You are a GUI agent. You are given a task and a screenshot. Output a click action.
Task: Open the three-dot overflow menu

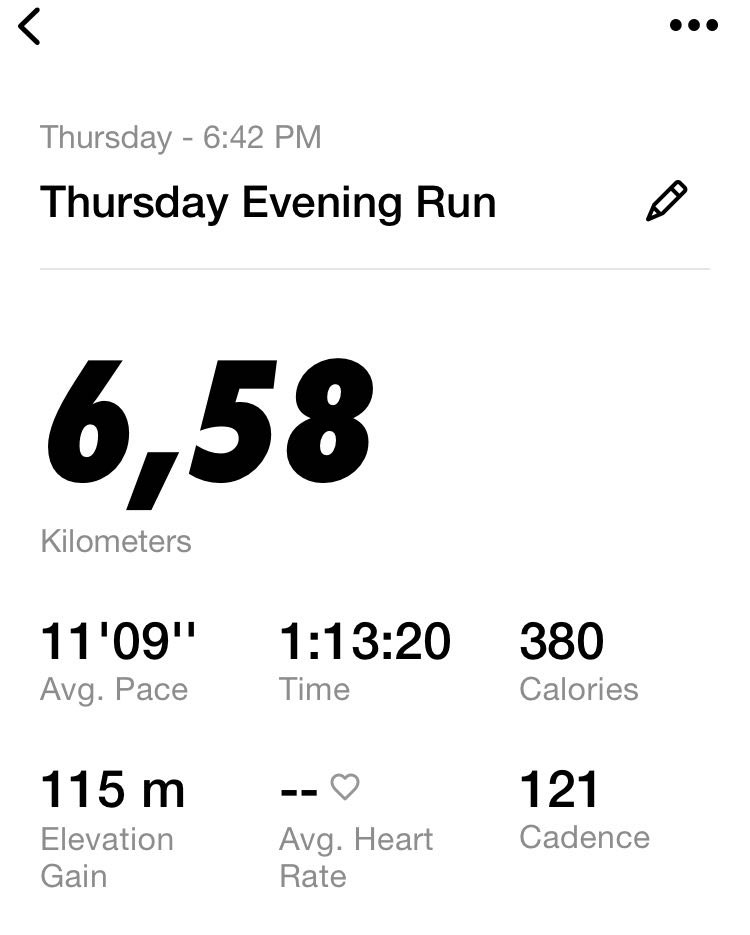(x=693, y=26)
